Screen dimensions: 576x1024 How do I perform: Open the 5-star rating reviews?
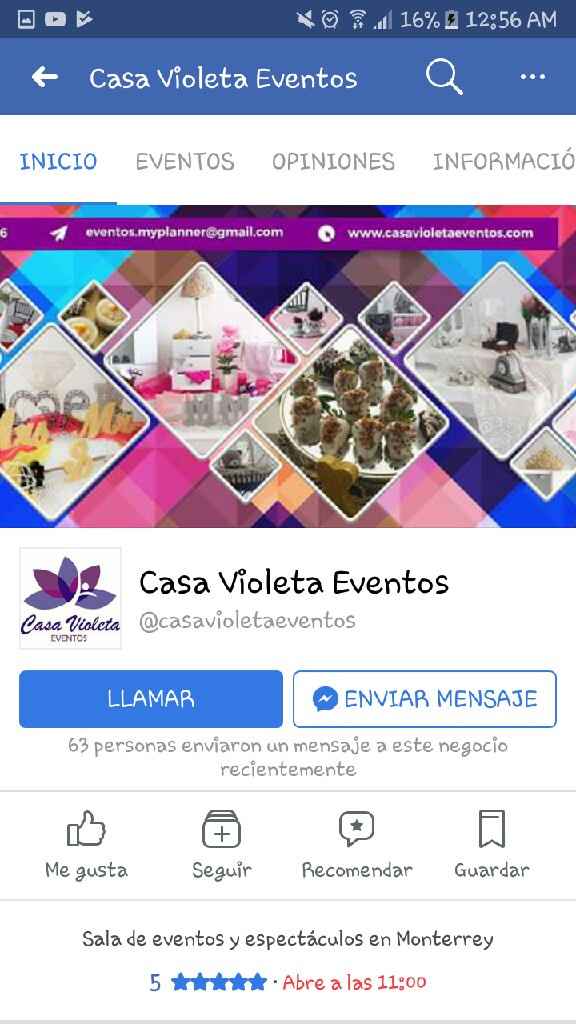pos(208,982)
